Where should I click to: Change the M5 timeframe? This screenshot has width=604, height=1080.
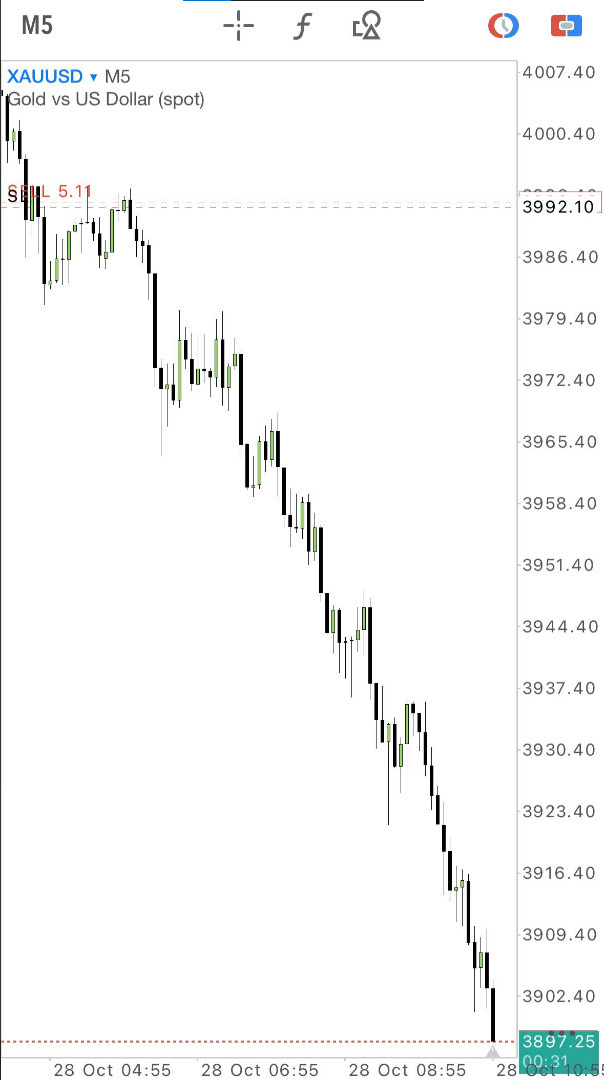click(x=37, y=26)
